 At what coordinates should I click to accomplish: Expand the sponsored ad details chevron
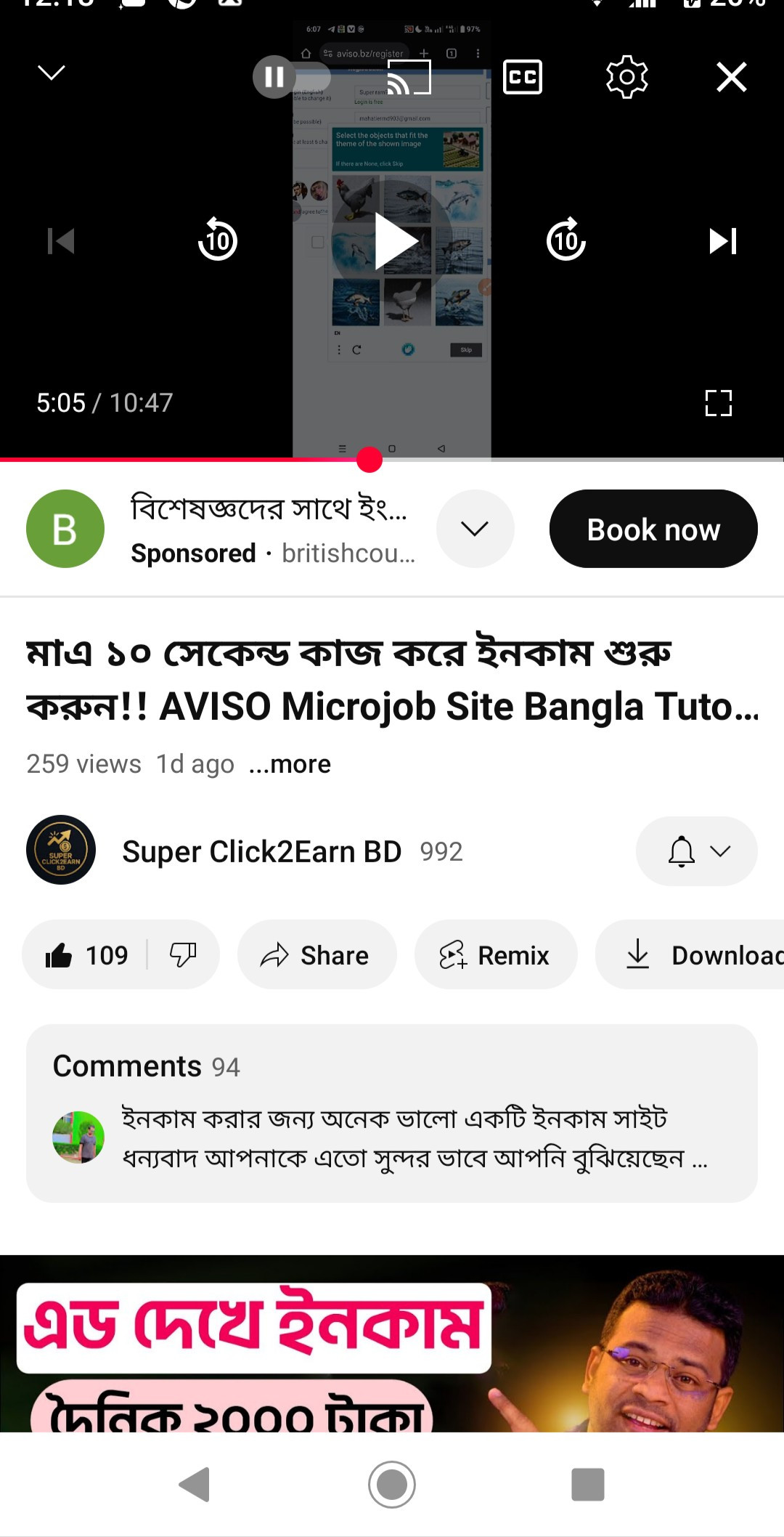(x=475, y=529)
